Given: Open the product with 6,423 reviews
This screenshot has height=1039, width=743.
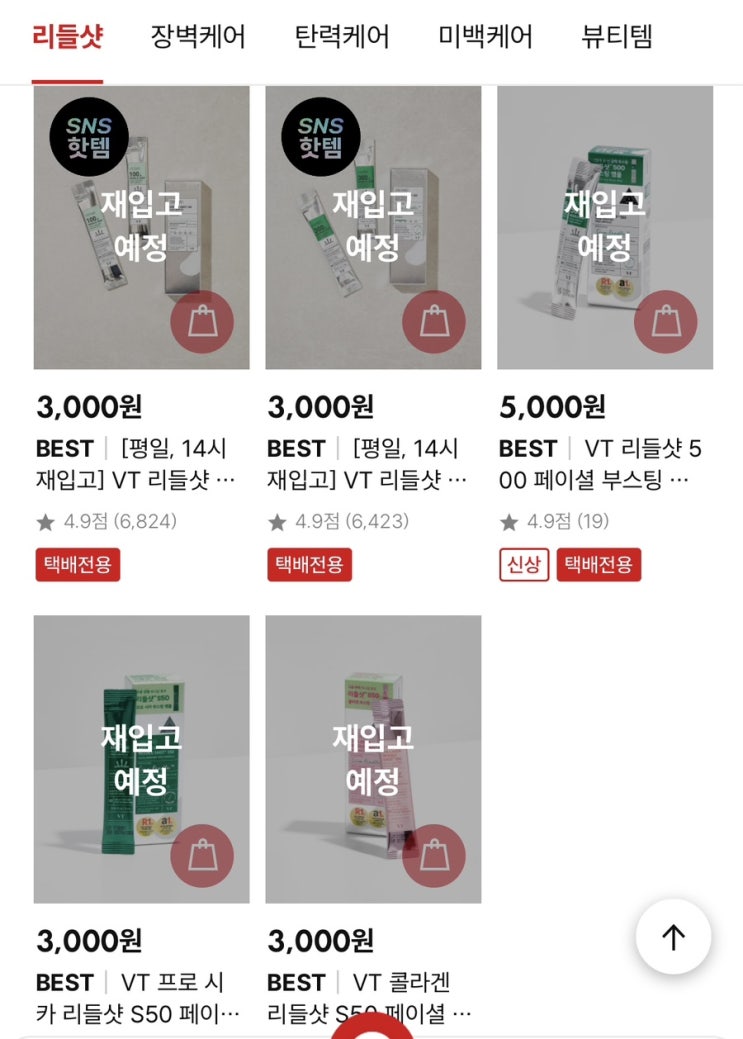Looking at the screenshot, I should click(373, 227).
